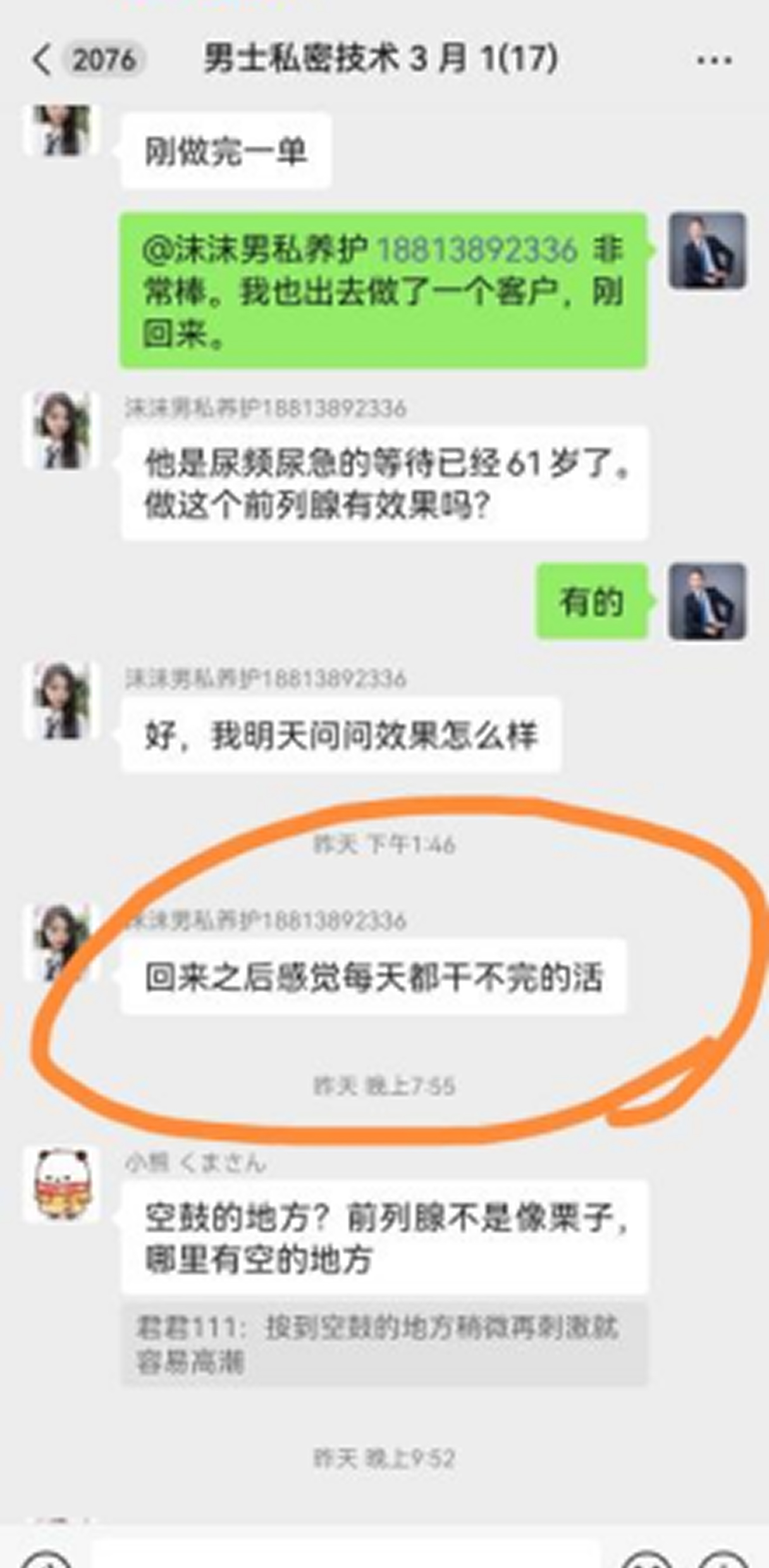Viewport: 769px width, 1568px height.
Task: Open sender avatar beside '刚做完一单' message
Action: pyautogui.click(x=61, y=131)
